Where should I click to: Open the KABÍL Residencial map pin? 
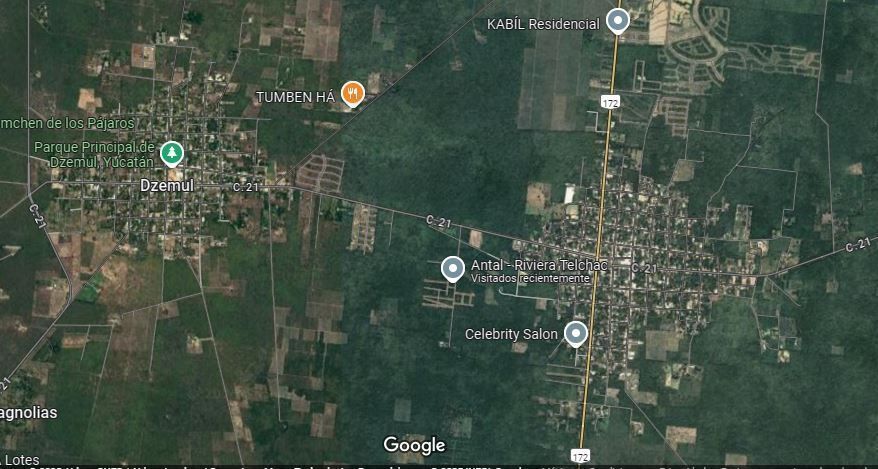618,21
